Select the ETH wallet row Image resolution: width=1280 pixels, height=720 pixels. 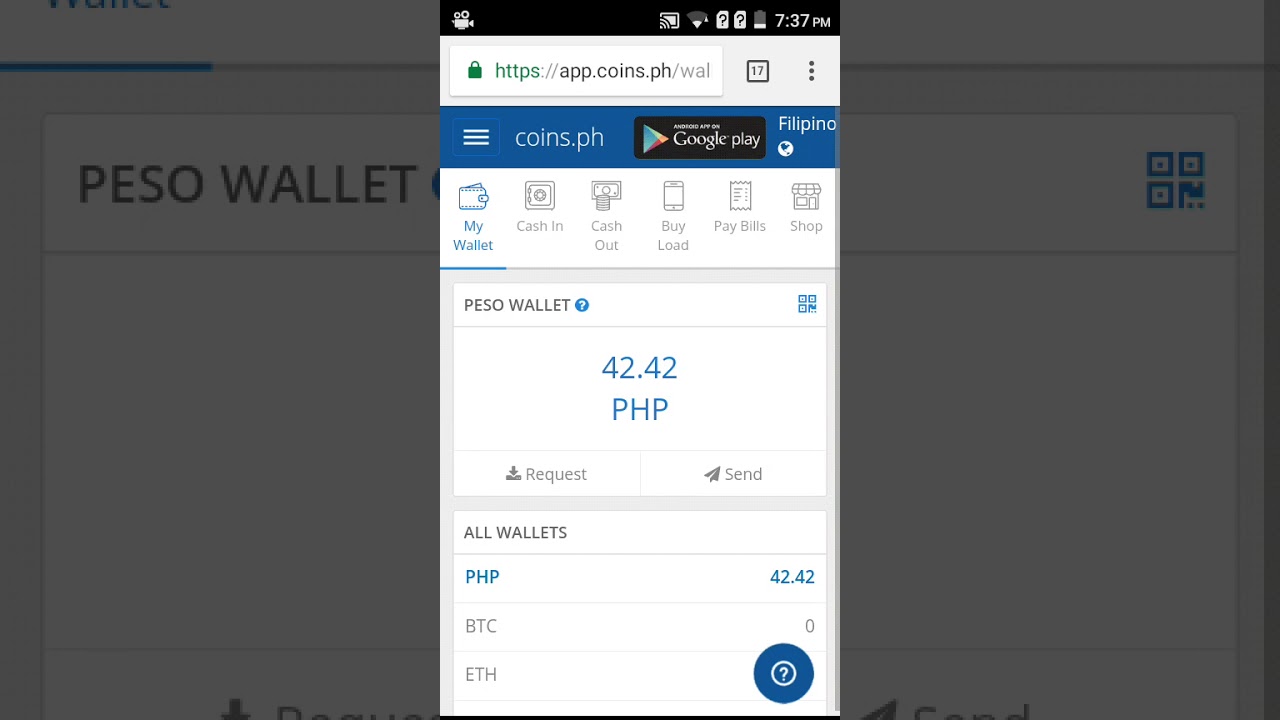(600, 674)
